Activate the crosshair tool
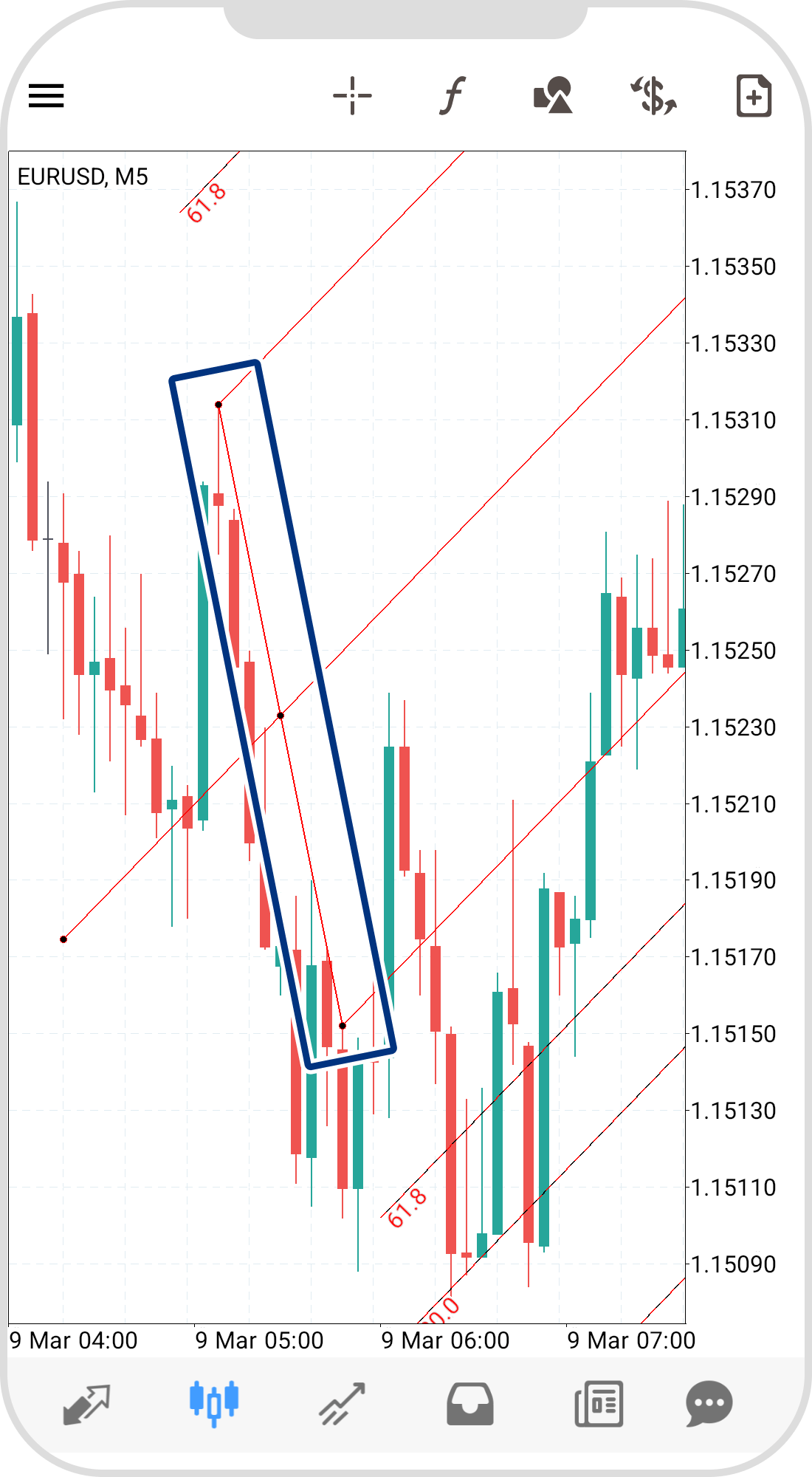The width and height of the screenshot is (812, 1477). 352,96
